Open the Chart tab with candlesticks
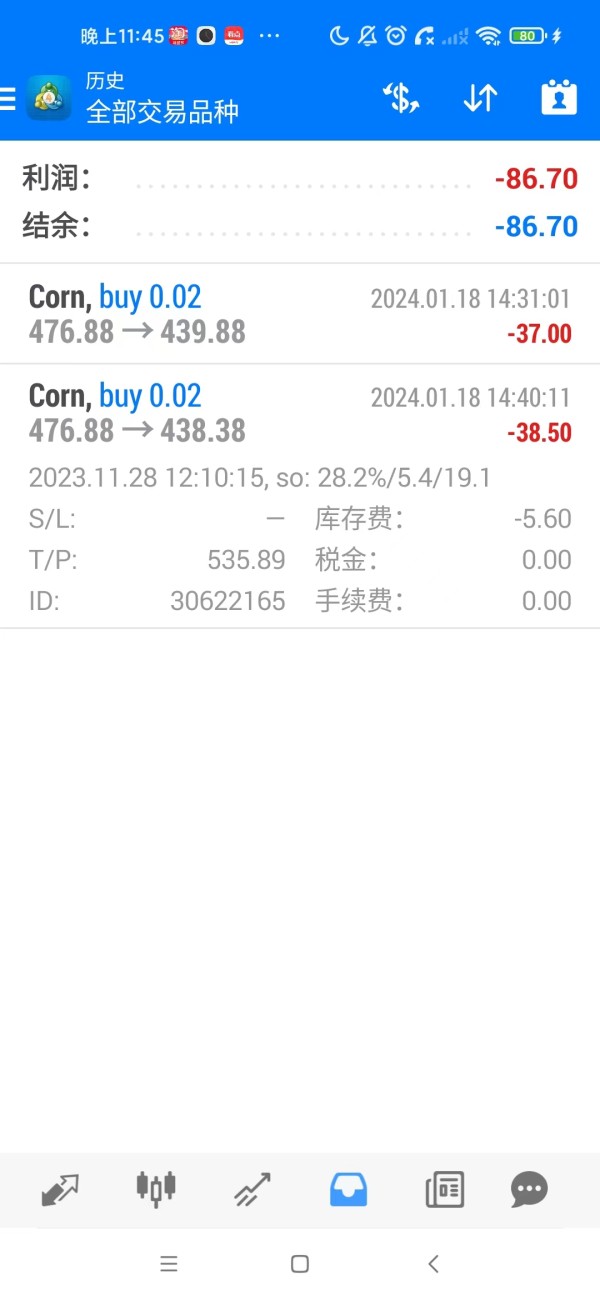The width and height of the screenshot is (600, 1300). [x=155, y=1189]
